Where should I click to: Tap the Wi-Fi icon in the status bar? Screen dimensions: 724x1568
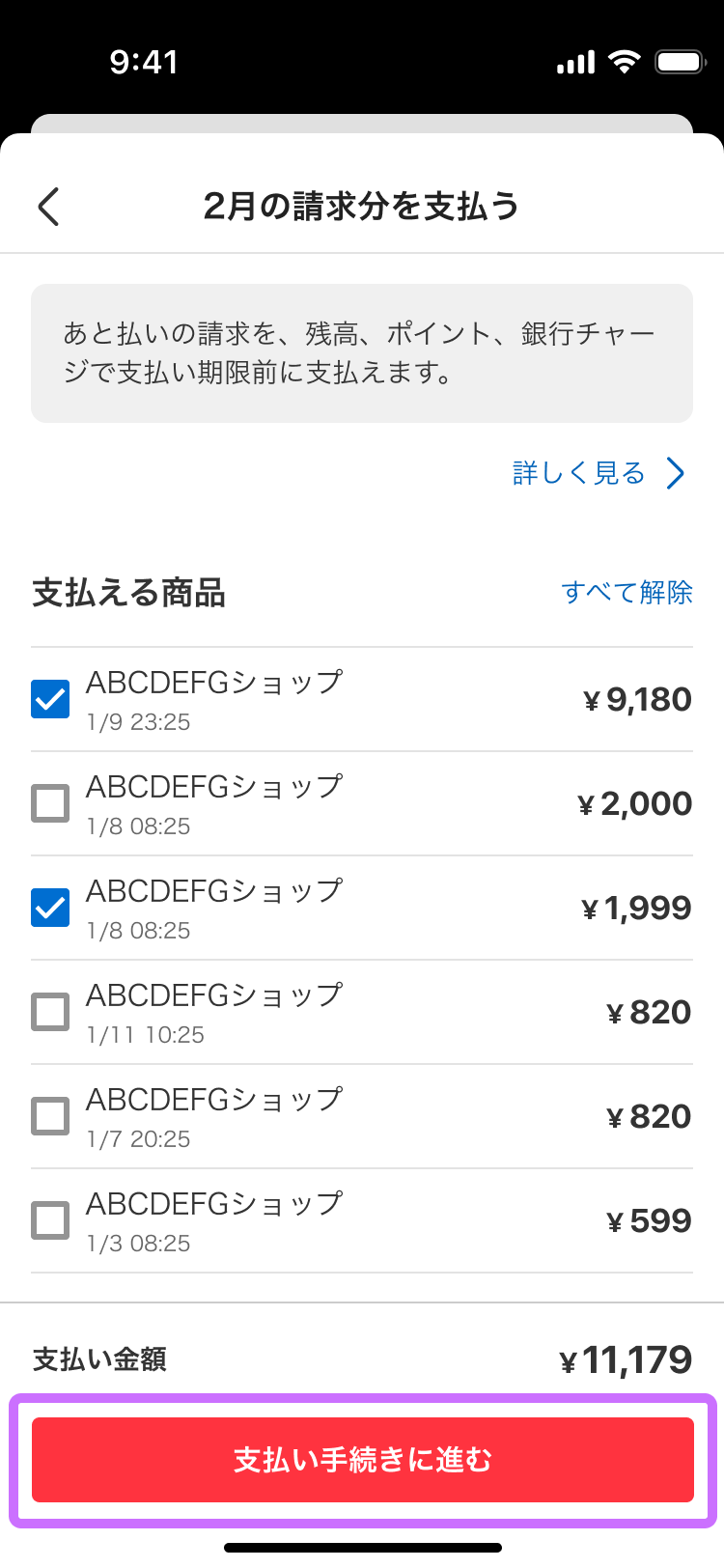[x=624, y=61]
